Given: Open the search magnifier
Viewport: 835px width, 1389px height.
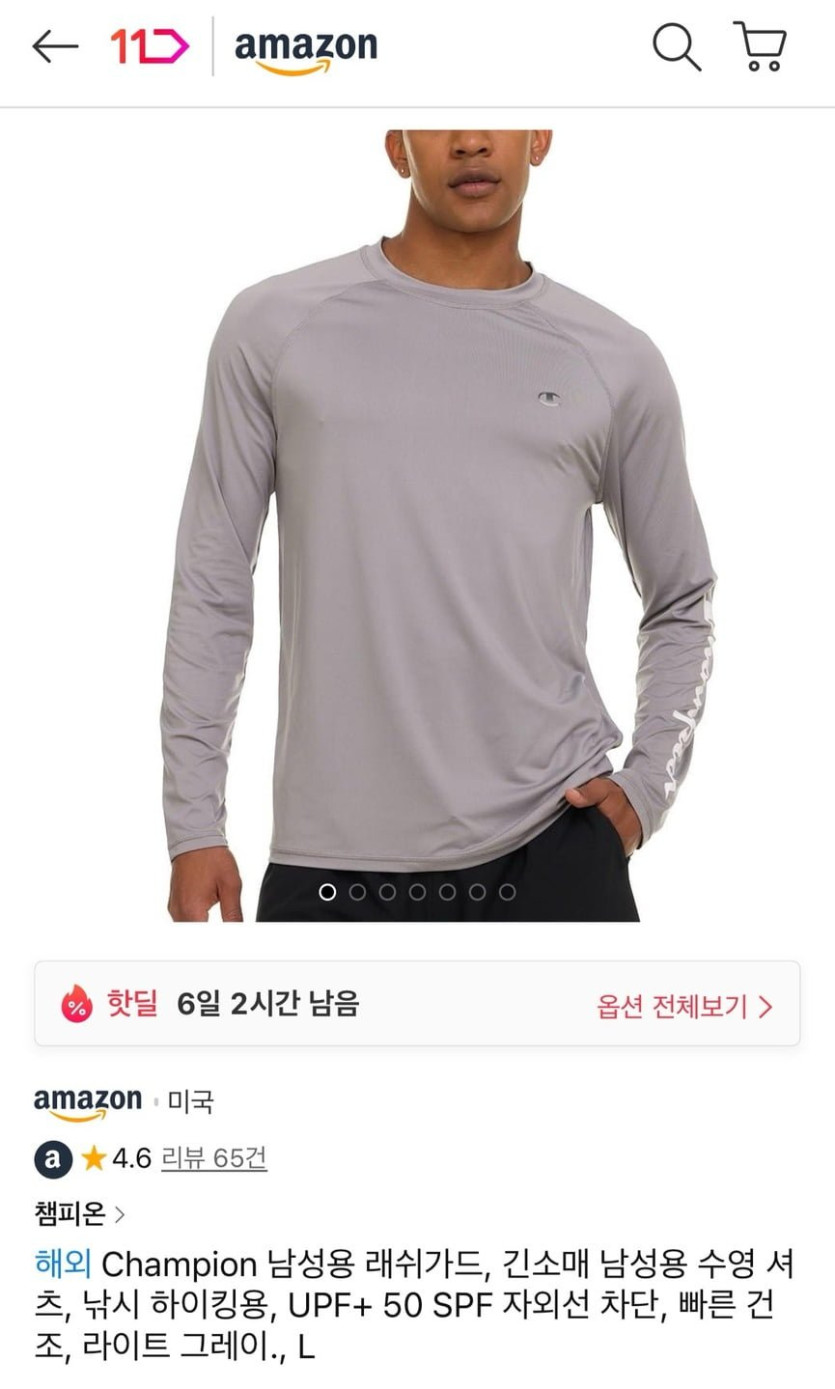Looking at the screenshot, I should click(677, 47).
